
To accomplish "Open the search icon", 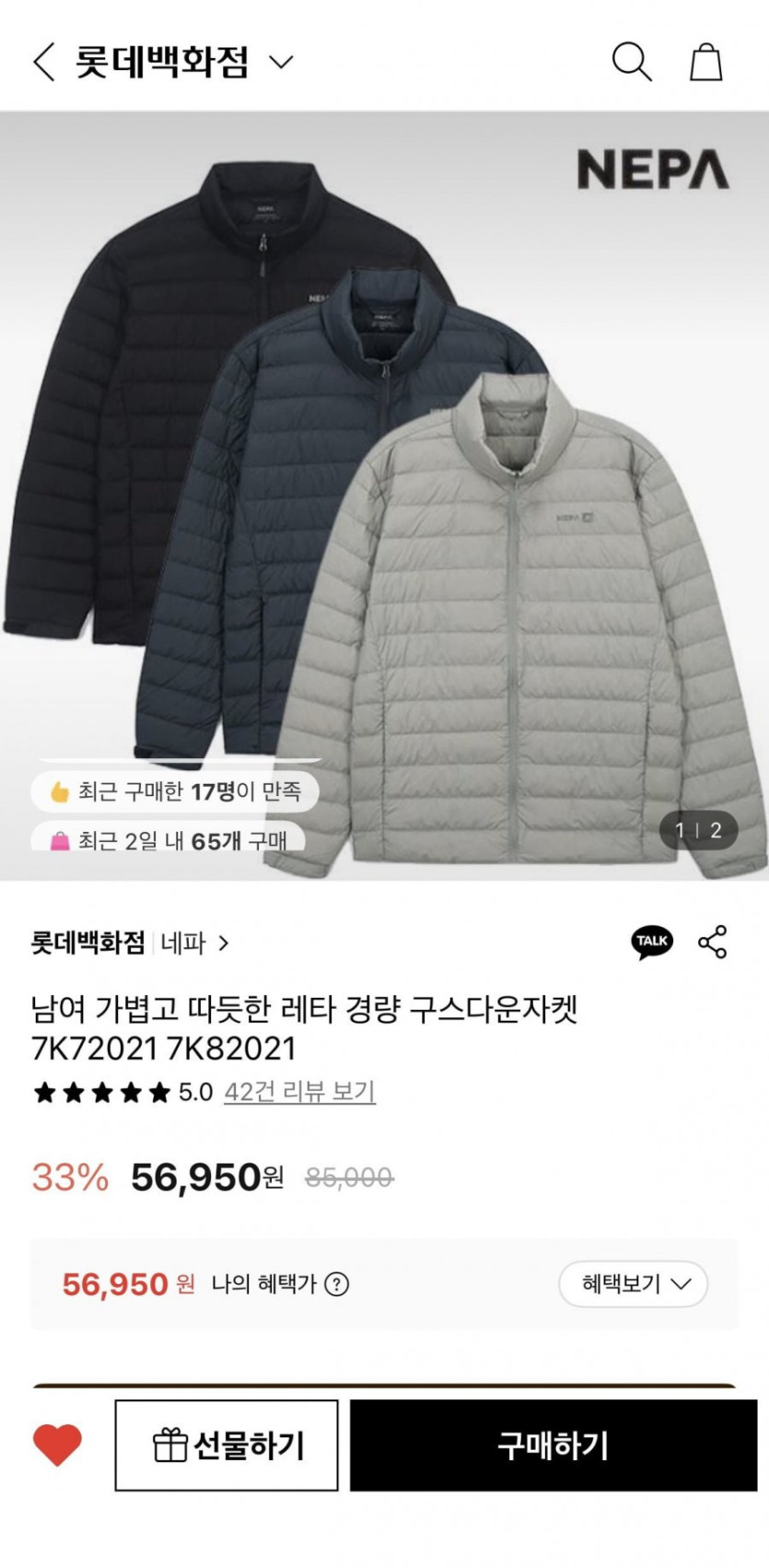I will tap(632, 63).
